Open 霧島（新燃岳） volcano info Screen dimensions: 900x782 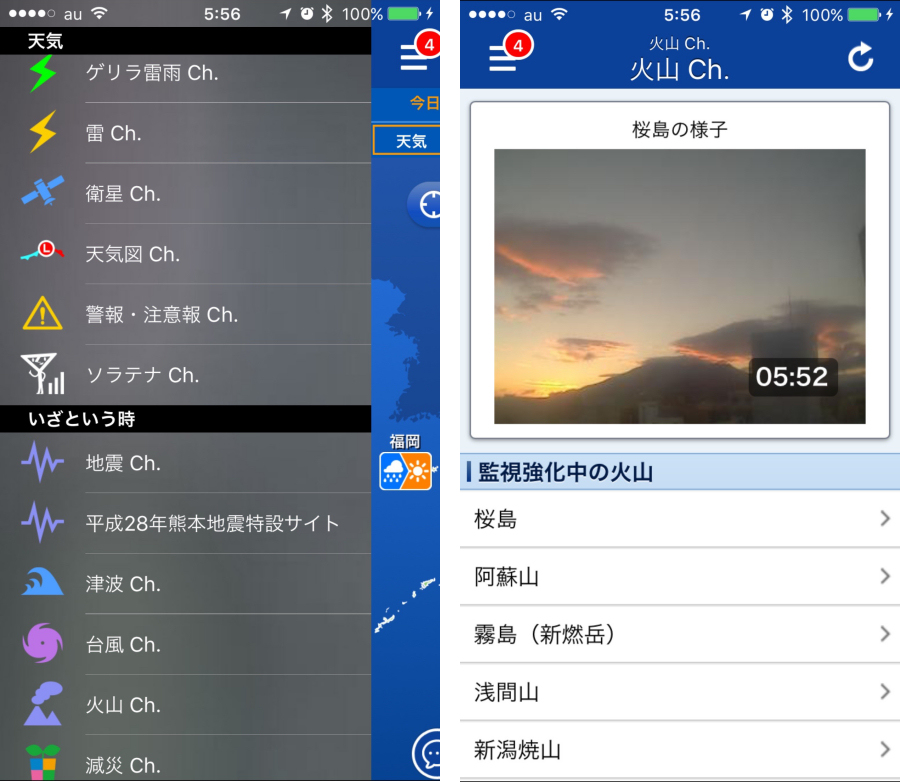click(x=679, y=634)
